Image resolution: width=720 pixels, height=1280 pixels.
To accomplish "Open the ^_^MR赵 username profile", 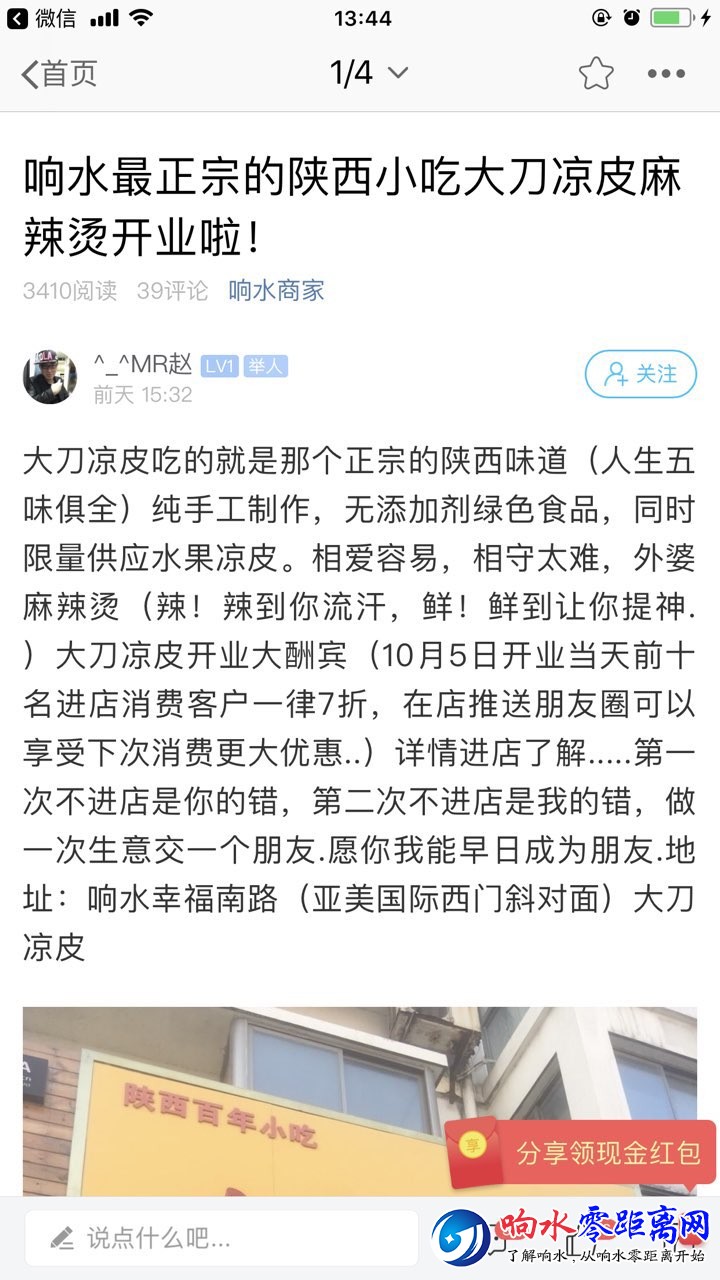I will [143, 365].
